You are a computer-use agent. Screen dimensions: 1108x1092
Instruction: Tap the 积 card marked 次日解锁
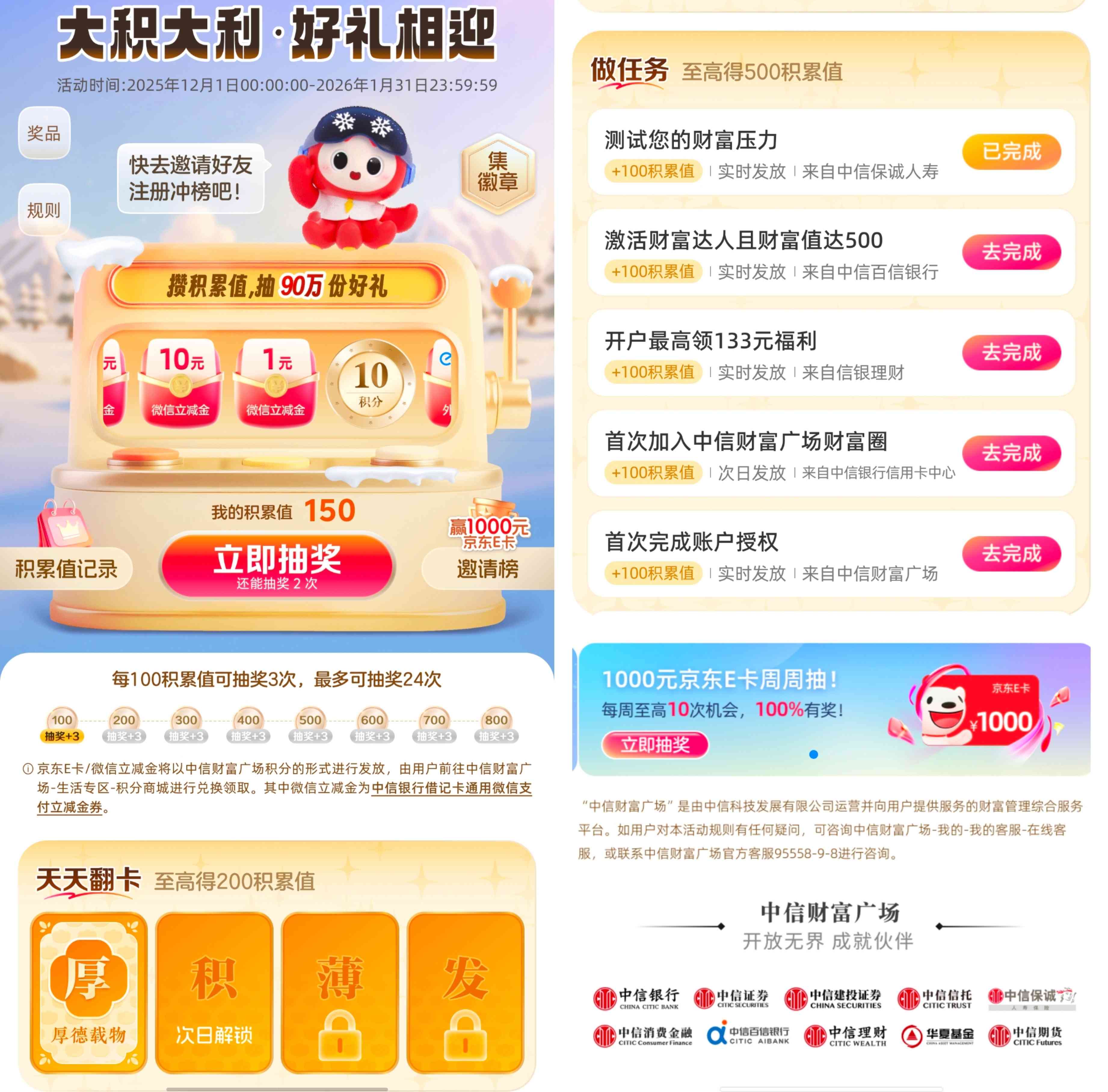tap(214, 992)
